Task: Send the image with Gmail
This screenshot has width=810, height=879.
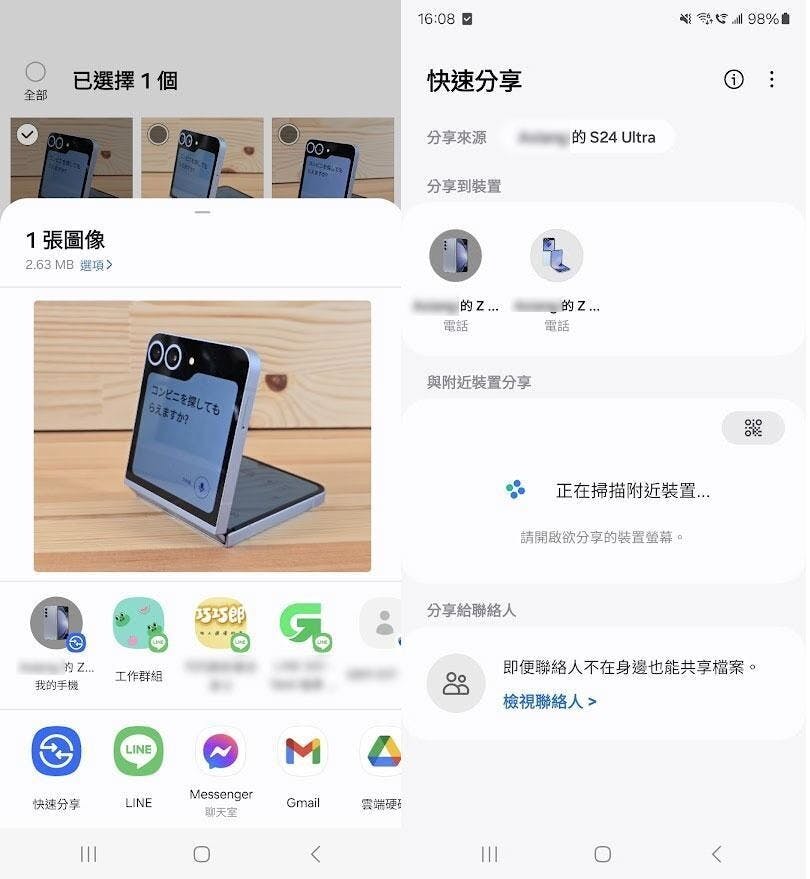Action: [303, 753]
